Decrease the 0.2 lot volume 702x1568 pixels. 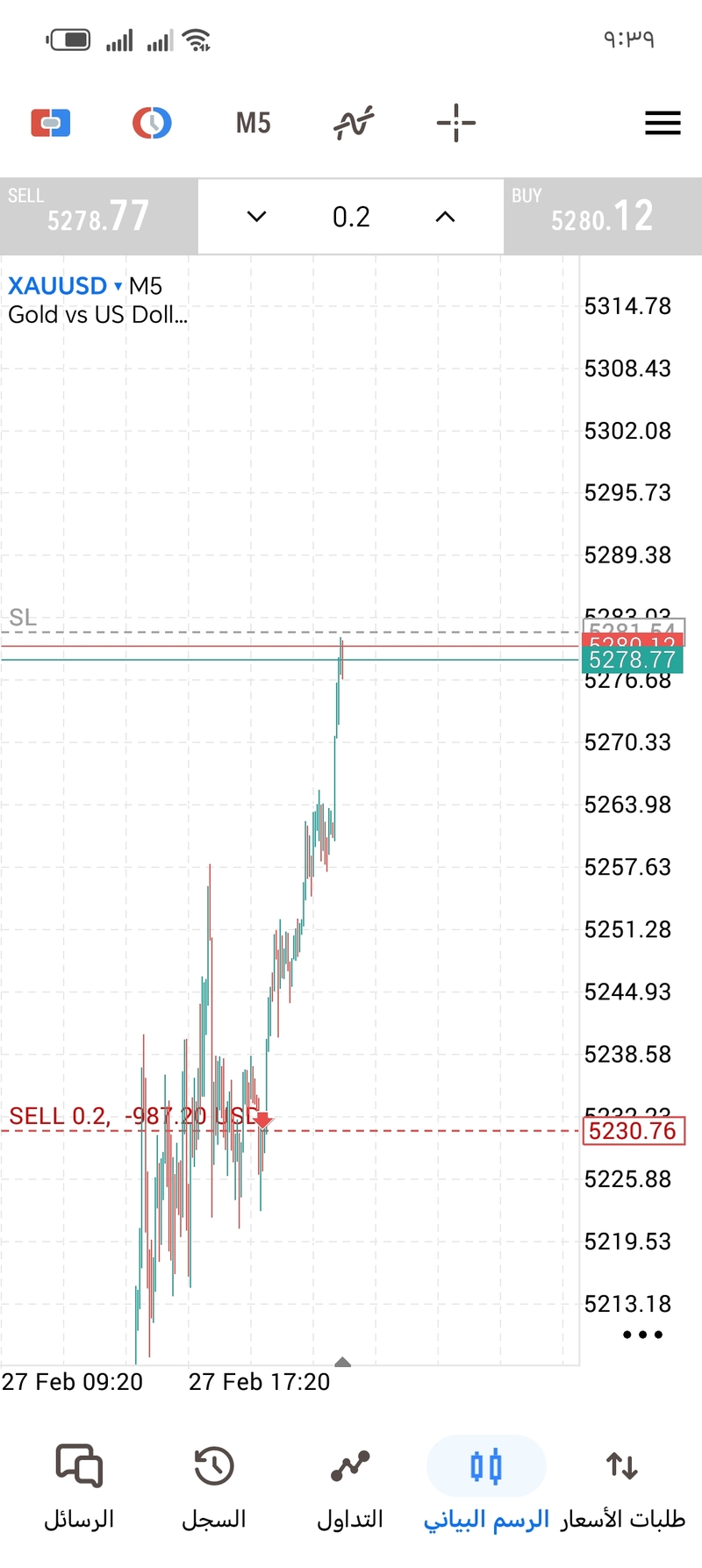click(256, 217)
